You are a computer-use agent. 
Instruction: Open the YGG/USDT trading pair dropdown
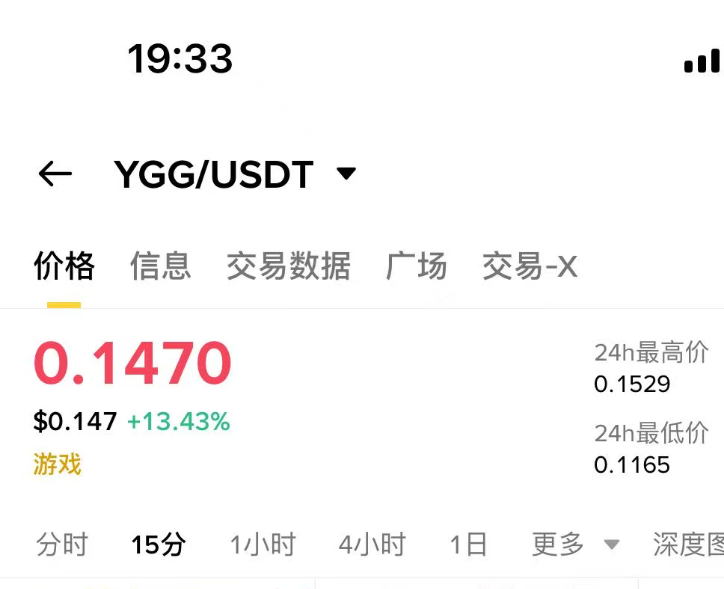346,174
